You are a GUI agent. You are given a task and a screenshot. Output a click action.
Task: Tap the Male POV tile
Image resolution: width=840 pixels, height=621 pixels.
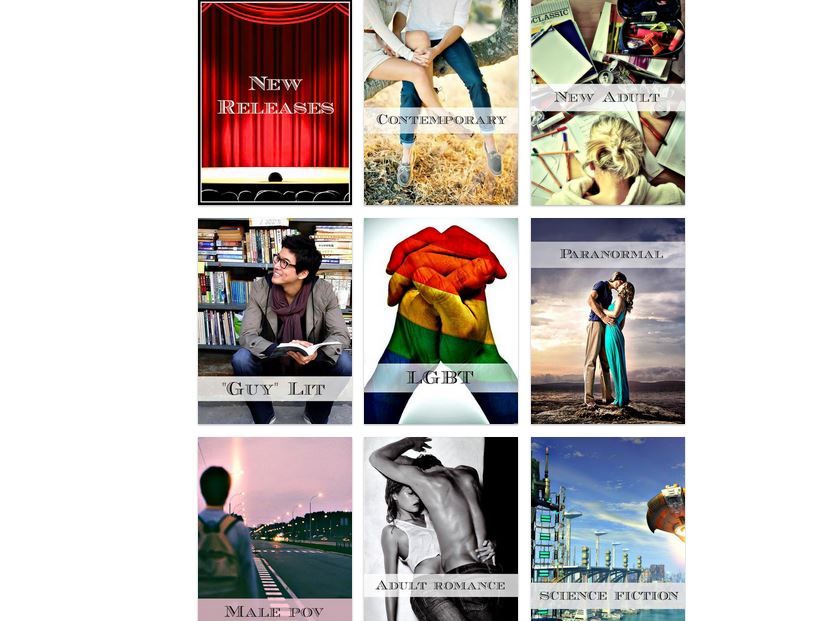pyautogui.click(x=275, y=529)
